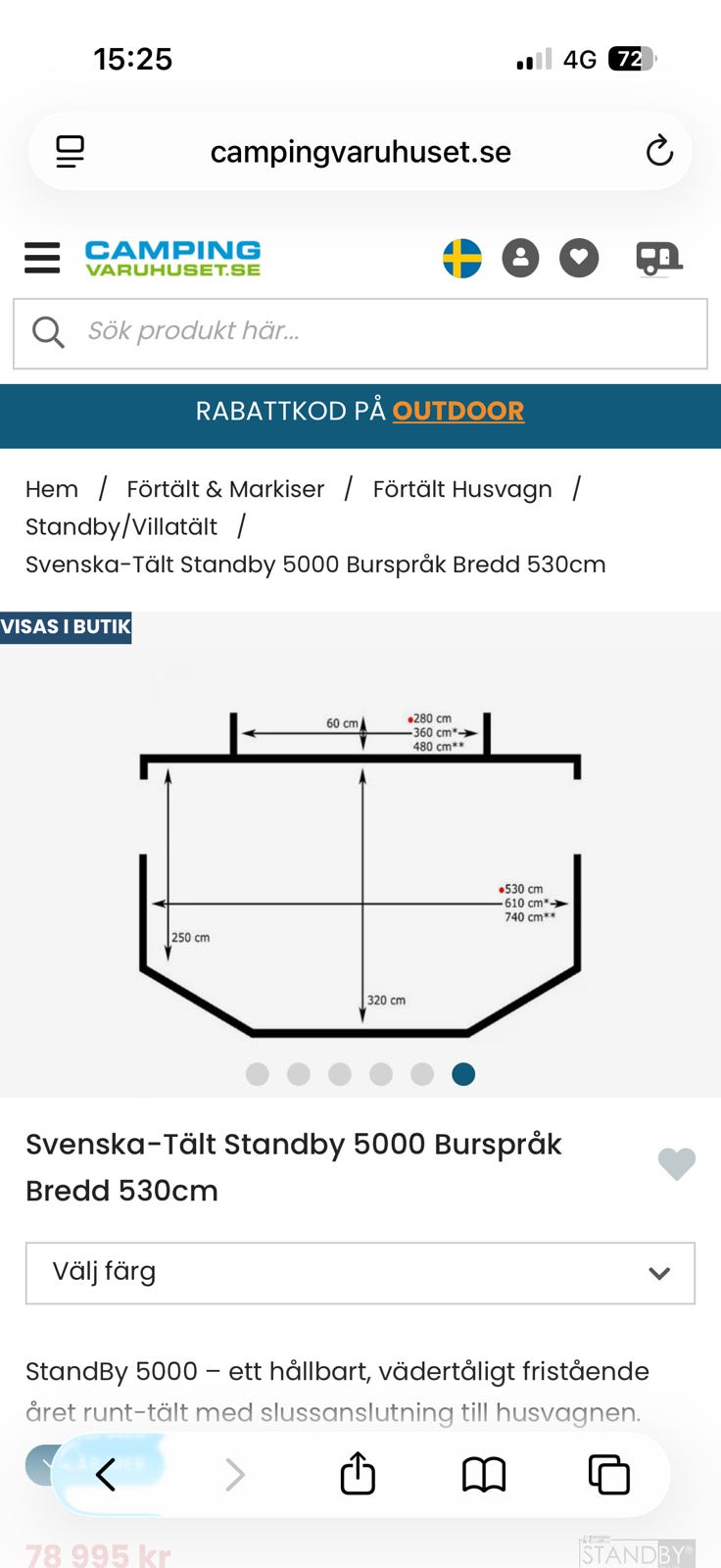Open browser bookmarks
Screen dimensions: 721x1568
click(484, 1474)
